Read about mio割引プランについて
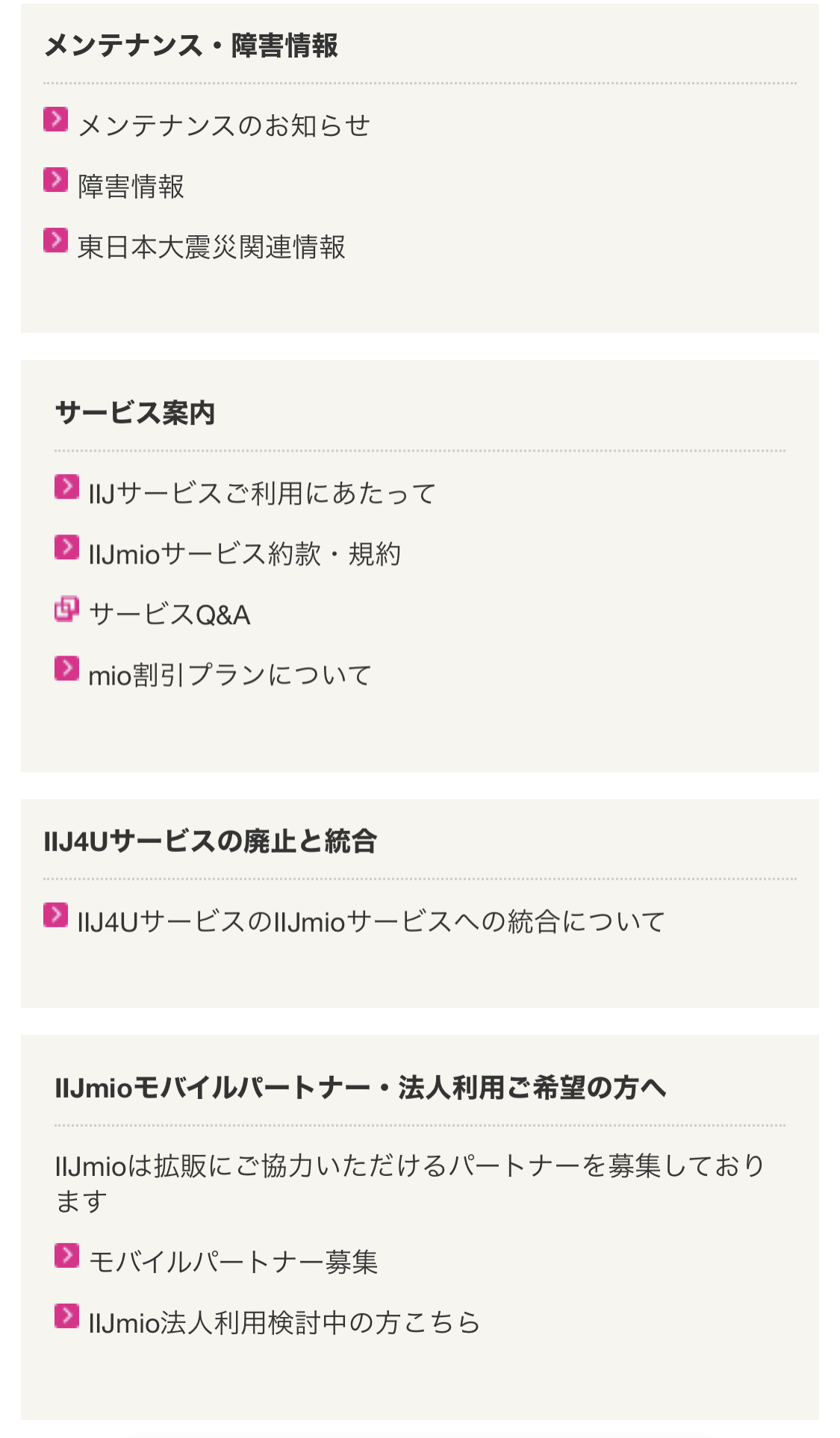Image resolution: width=840 pixels, height=1438 pixels. click(230, 675)
